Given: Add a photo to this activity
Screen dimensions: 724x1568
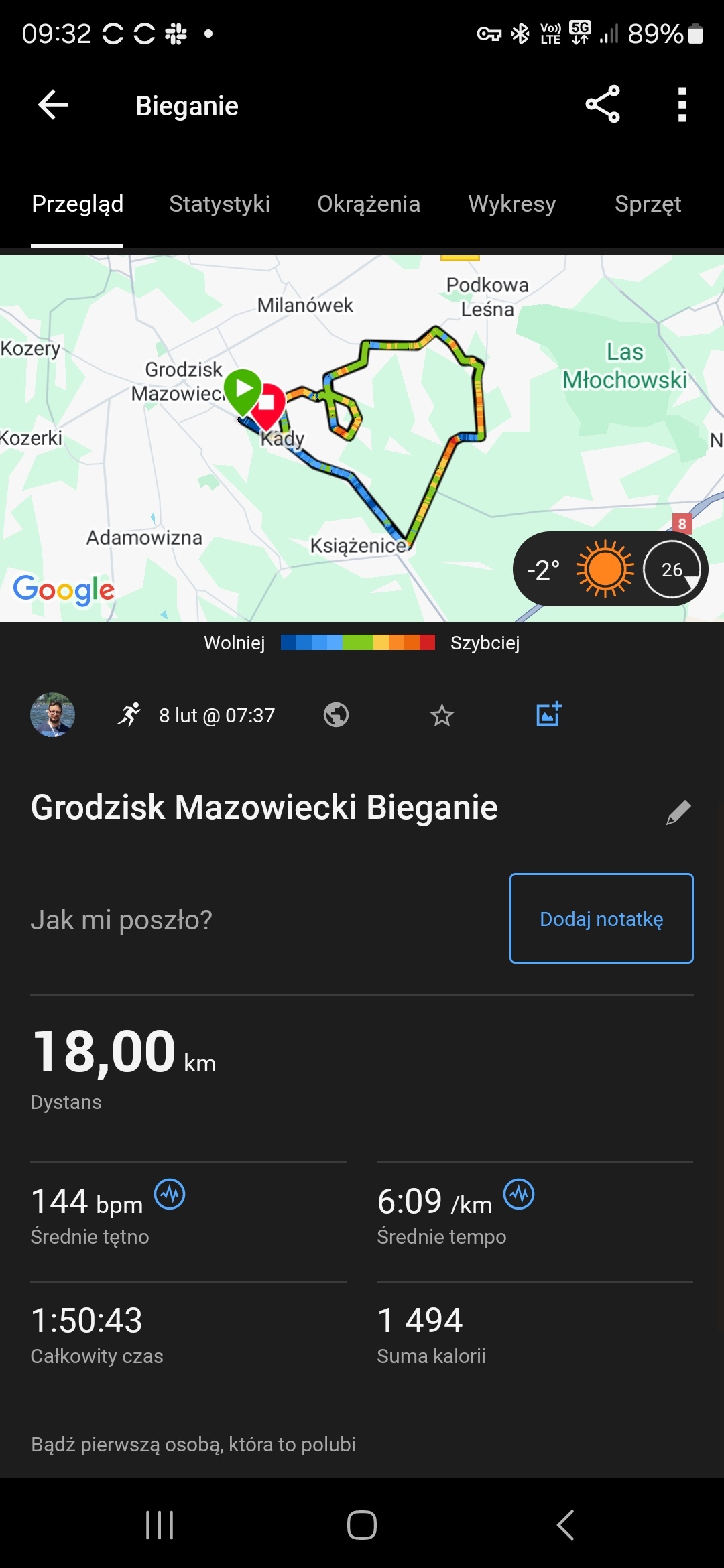Looking at the screenshot, I should (x=548, y=714).
